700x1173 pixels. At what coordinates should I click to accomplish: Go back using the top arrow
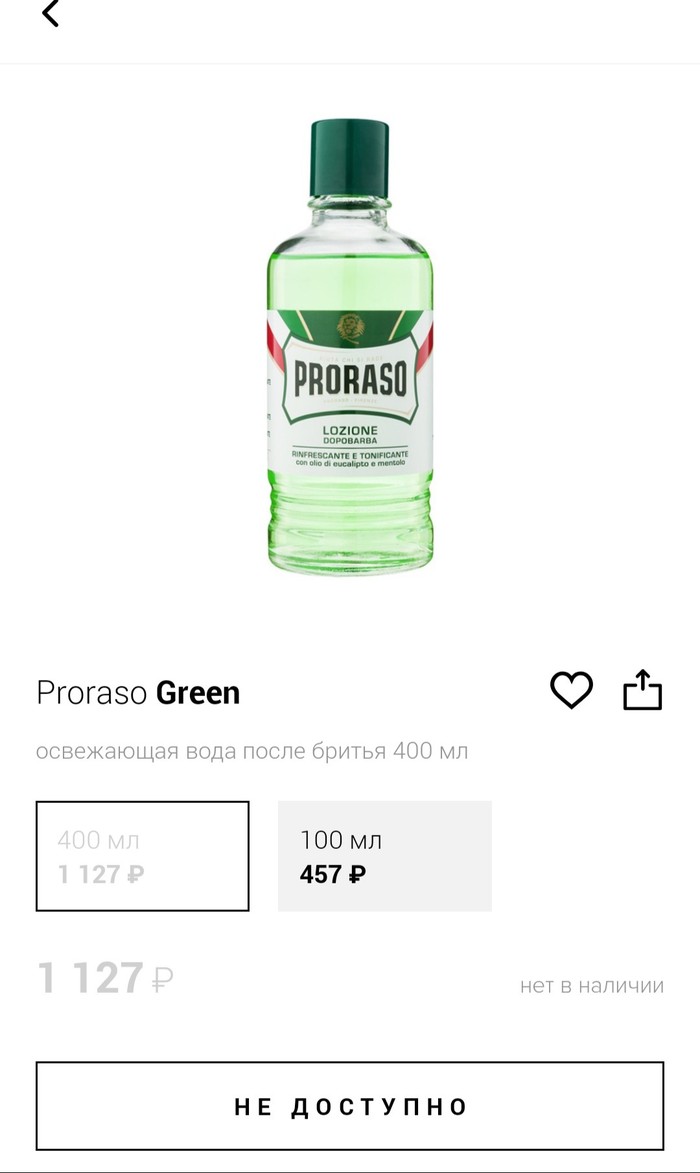click(50, 14)
